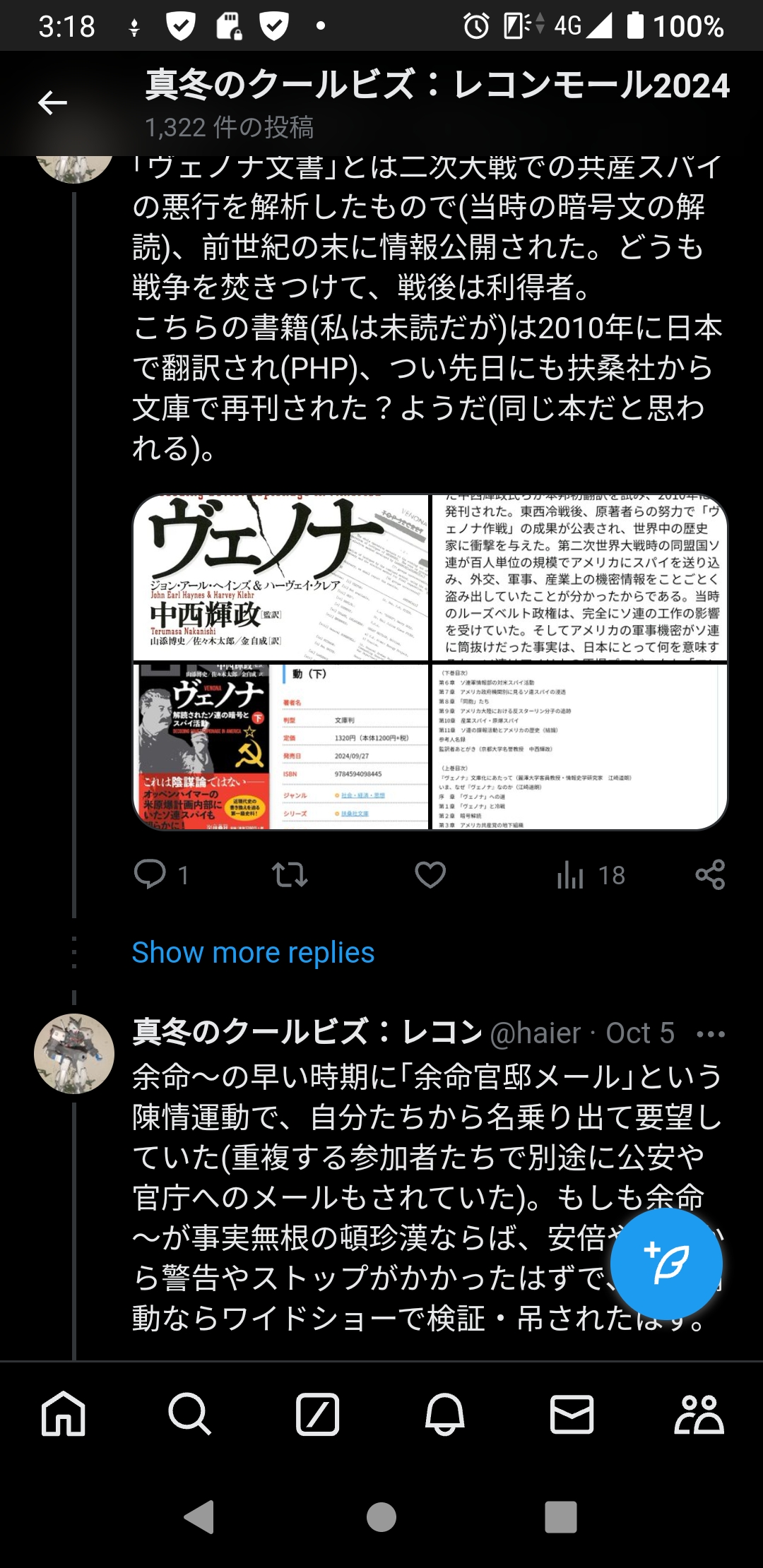
Task: Repost the Venona books post
Action: 290,874
